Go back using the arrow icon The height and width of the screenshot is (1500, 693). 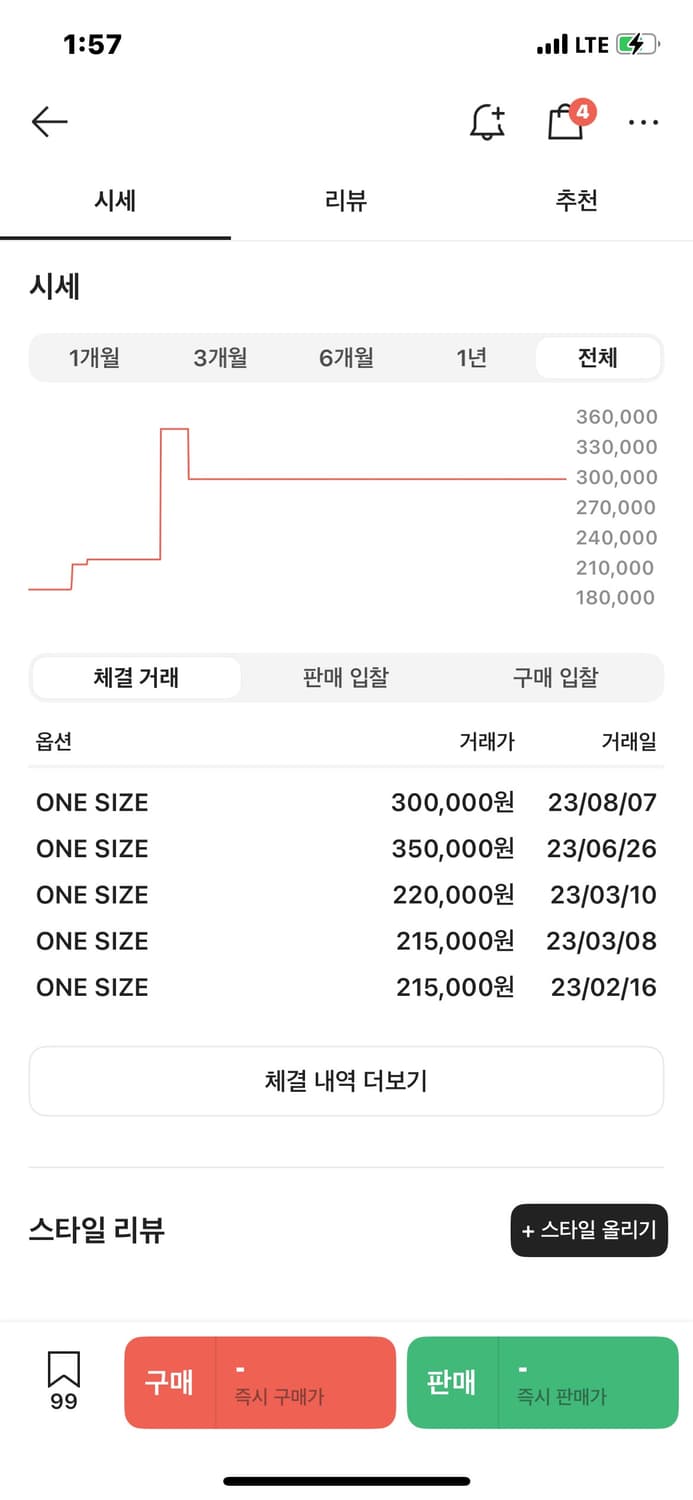pyautogui.click(x=49, y=122)
